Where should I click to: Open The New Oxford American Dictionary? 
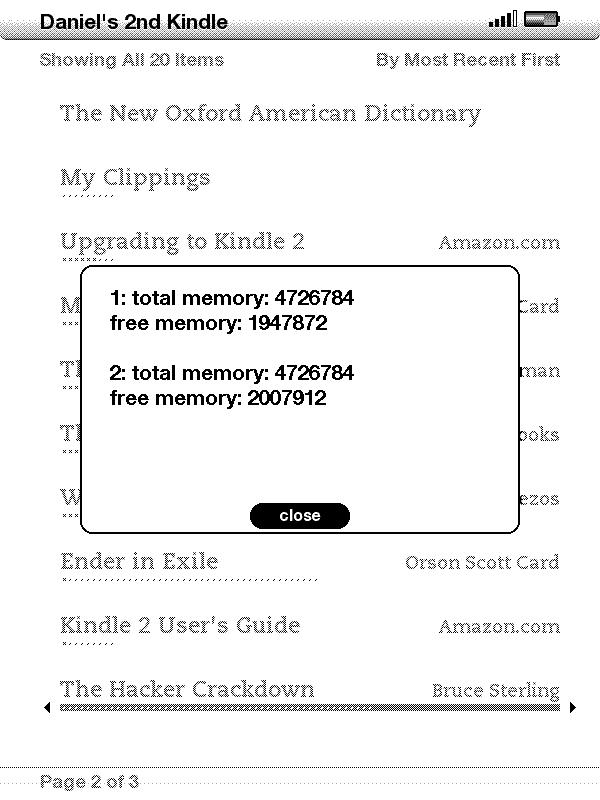(x=270, y=113)
